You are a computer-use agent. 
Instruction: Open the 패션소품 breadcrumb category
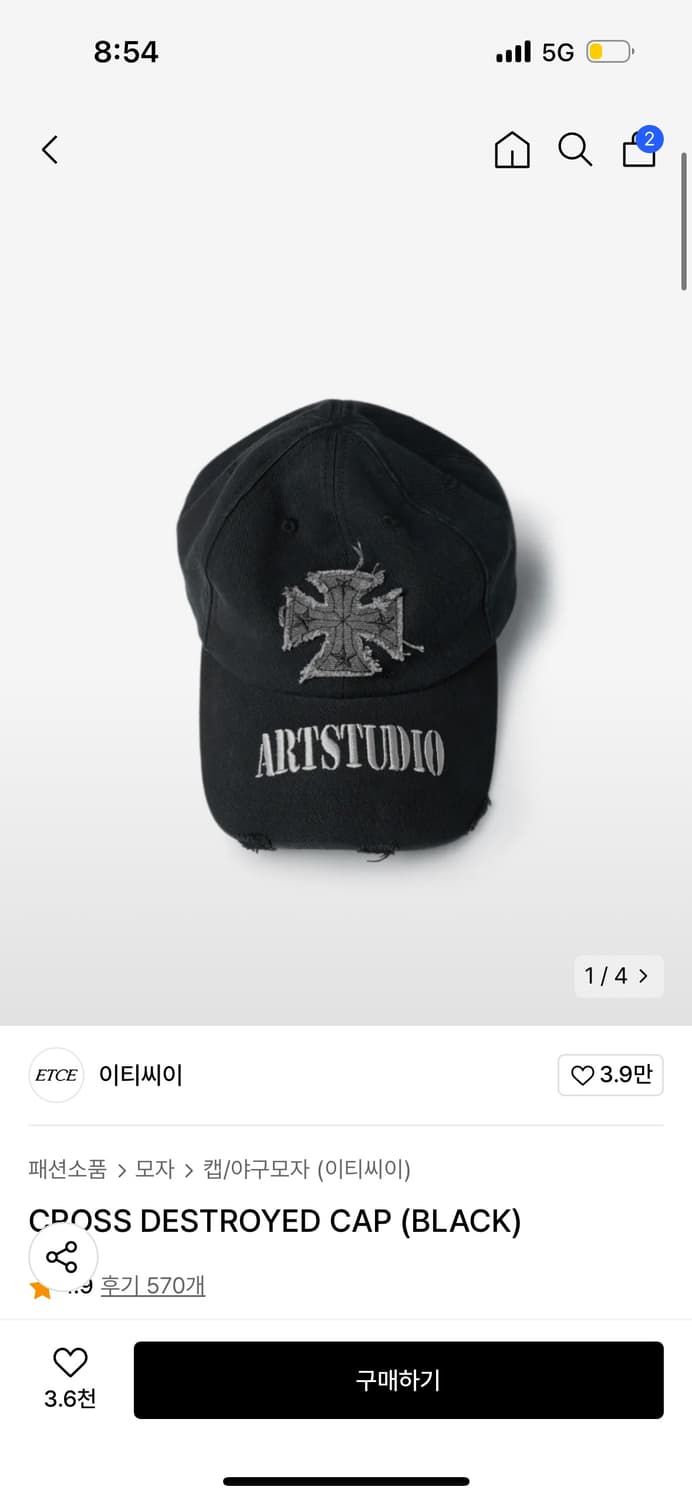point(68,1168)
